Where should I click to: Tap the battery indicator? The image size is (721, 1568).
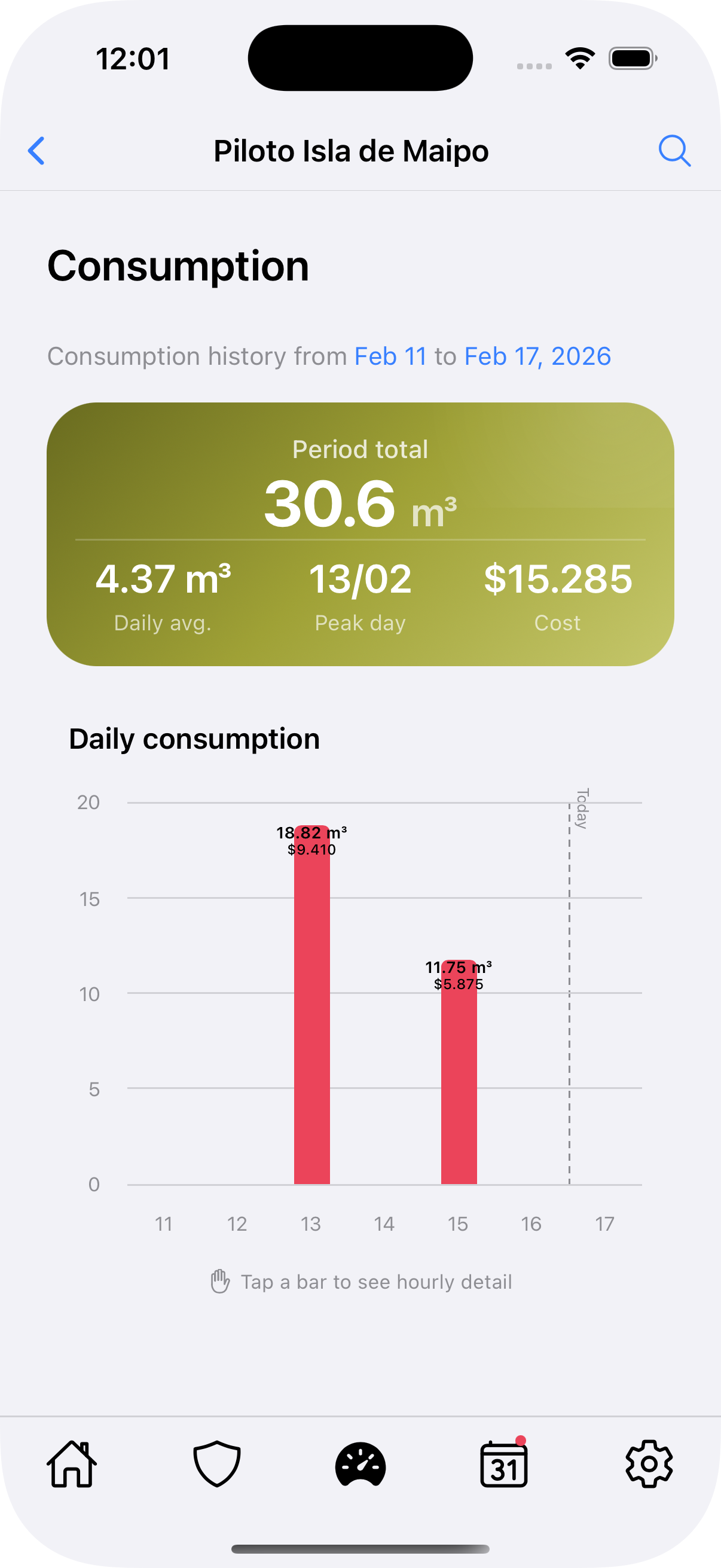pos(631,57)
